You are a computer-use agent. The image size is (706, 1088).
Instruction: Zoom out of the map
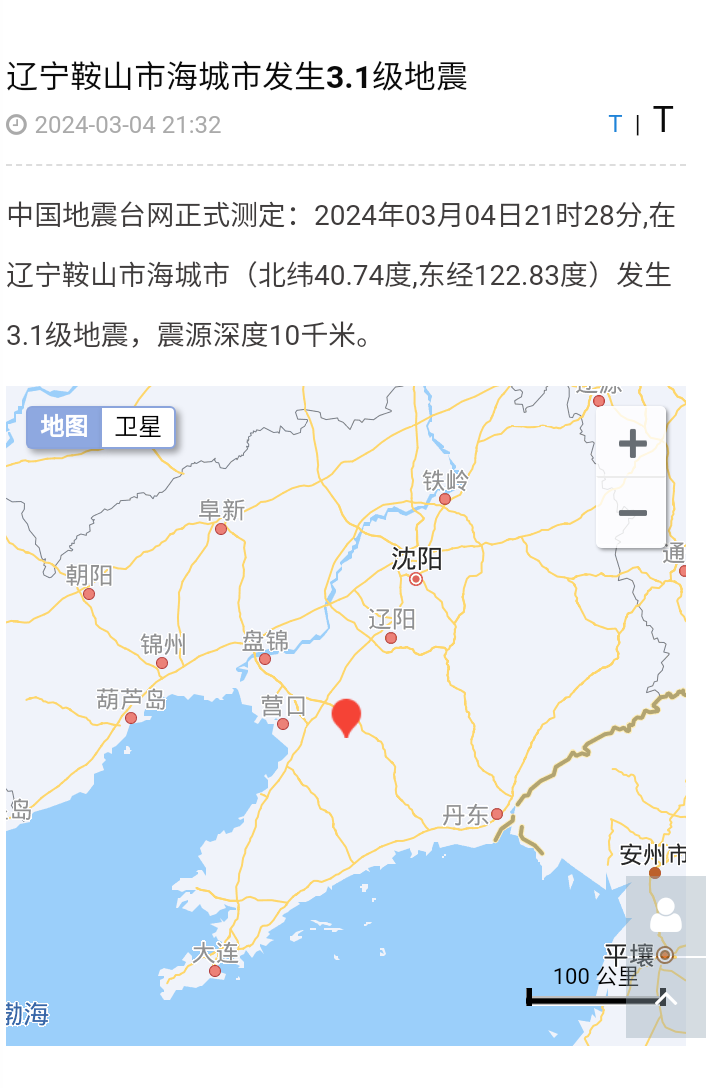pos(632,513)
